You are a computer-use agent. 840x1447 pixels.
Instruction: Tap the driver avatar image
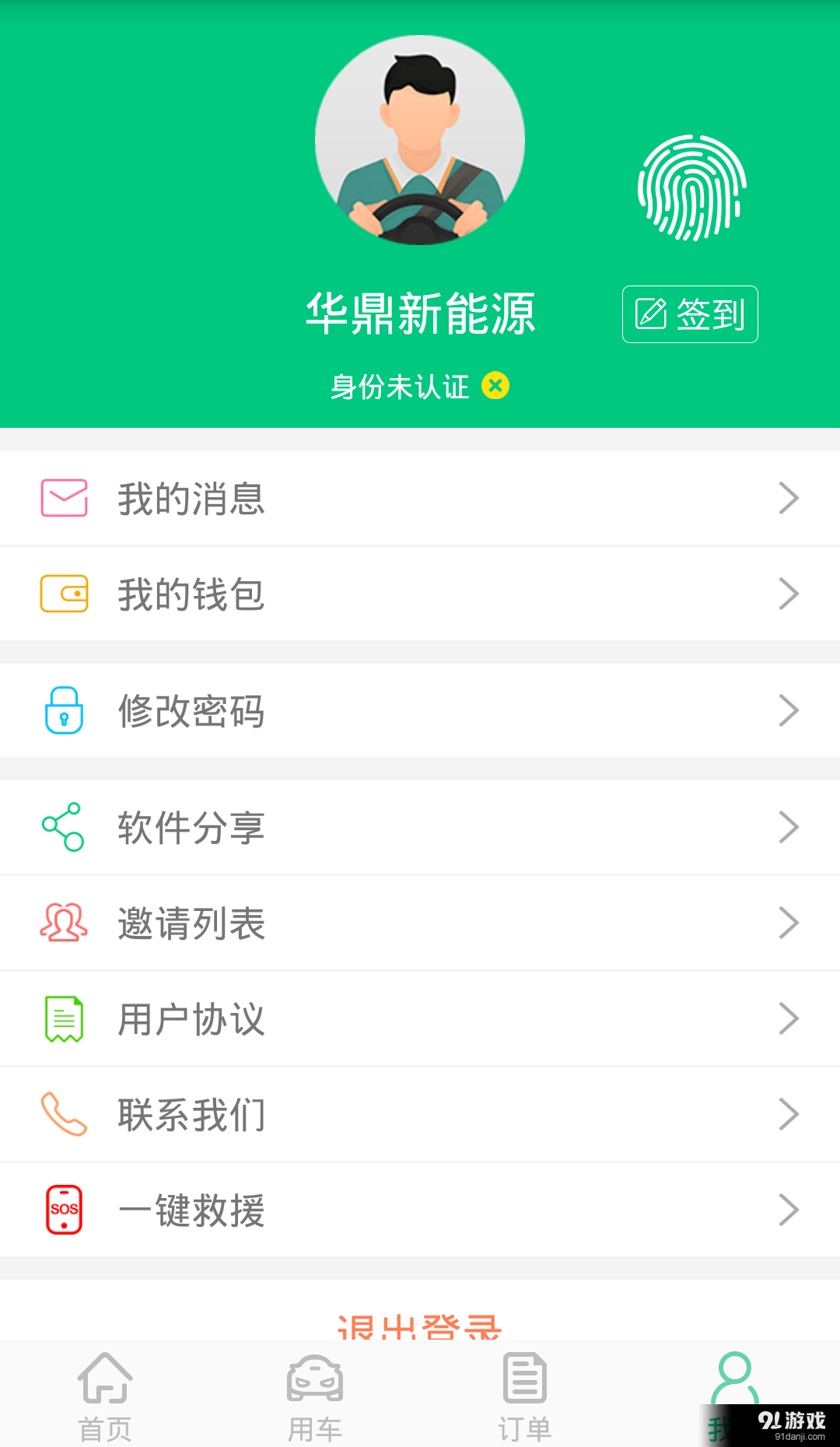pos(420,140)
